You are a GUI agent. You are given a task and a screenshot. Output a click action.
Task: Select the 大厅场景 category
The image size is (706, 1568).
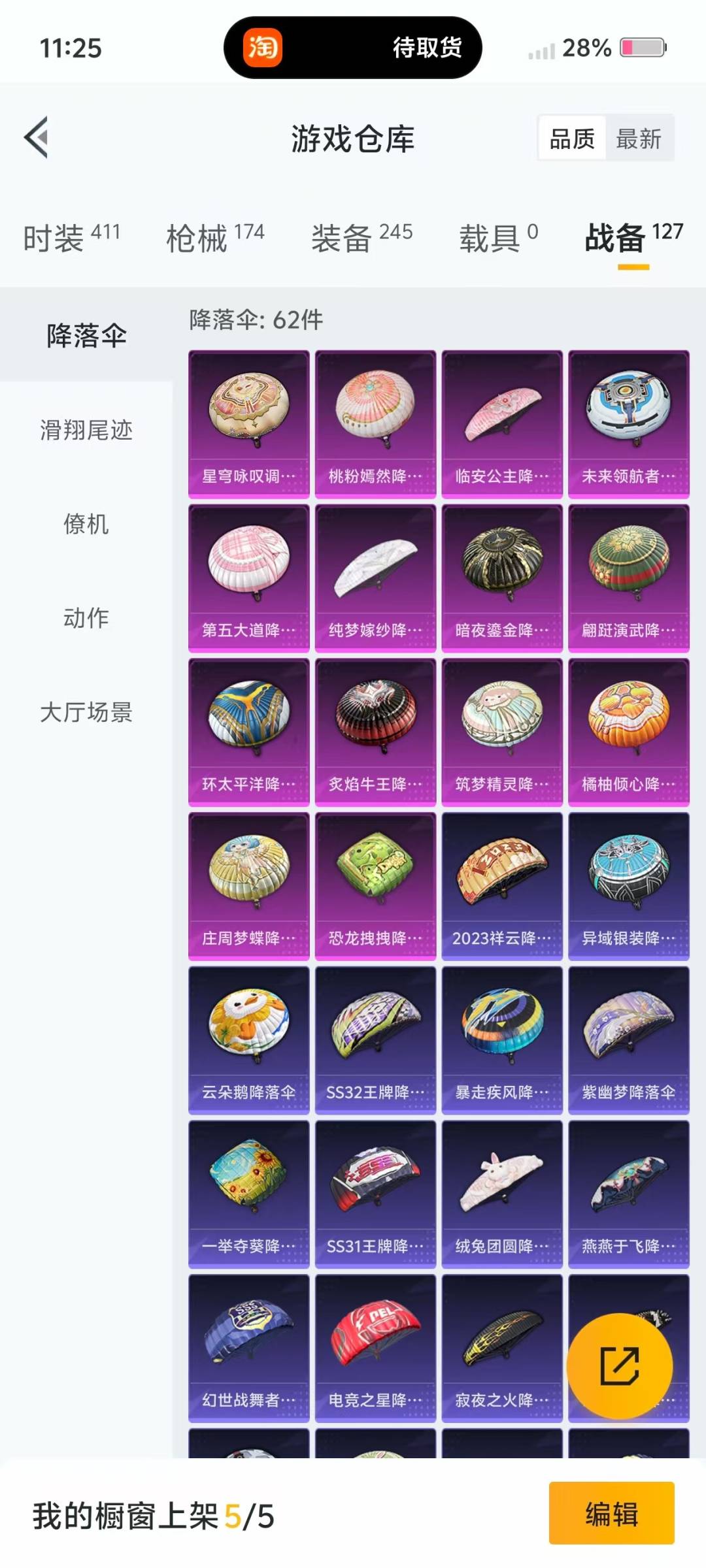click(86, 712)
